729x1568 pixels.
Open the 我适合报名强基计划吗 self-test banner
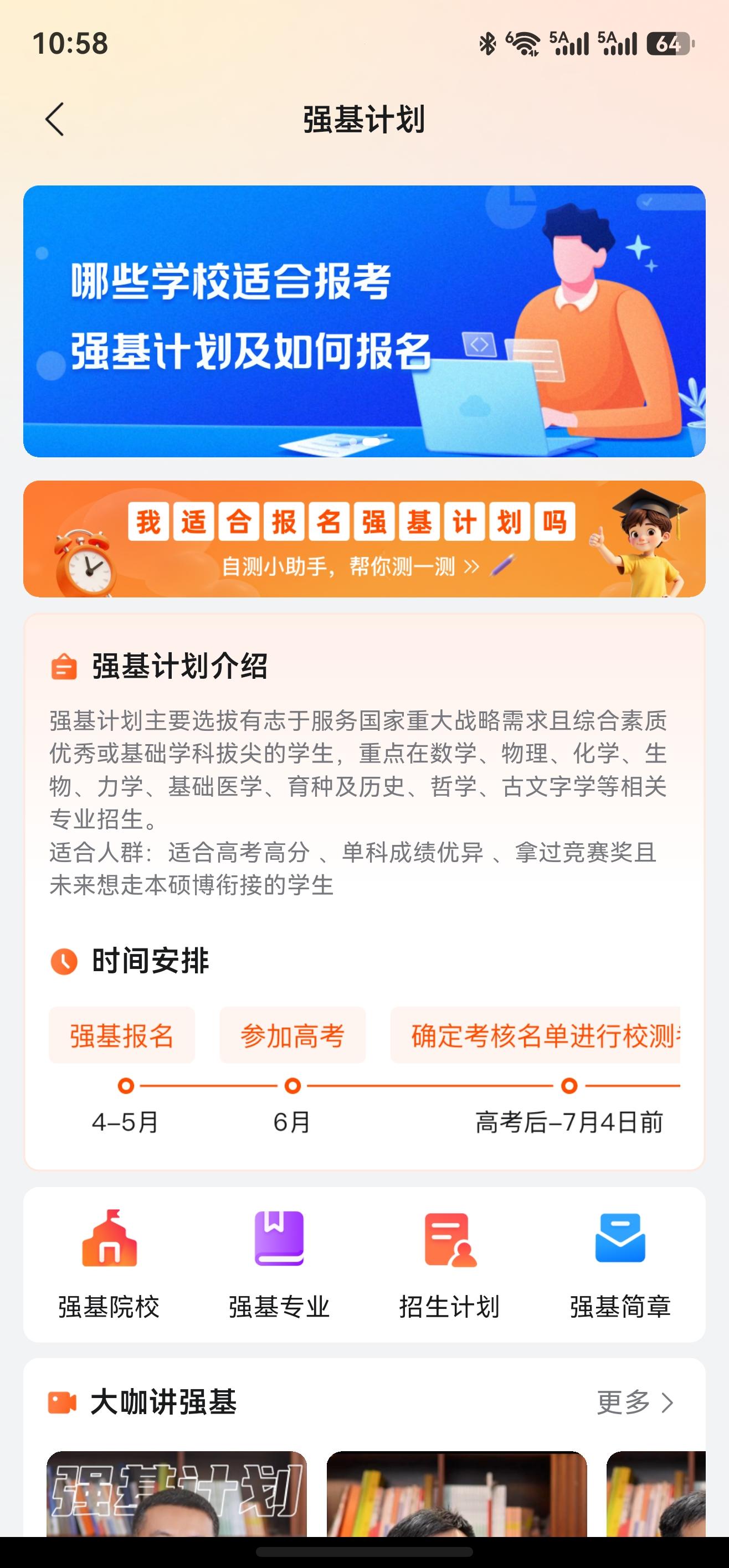364,539
